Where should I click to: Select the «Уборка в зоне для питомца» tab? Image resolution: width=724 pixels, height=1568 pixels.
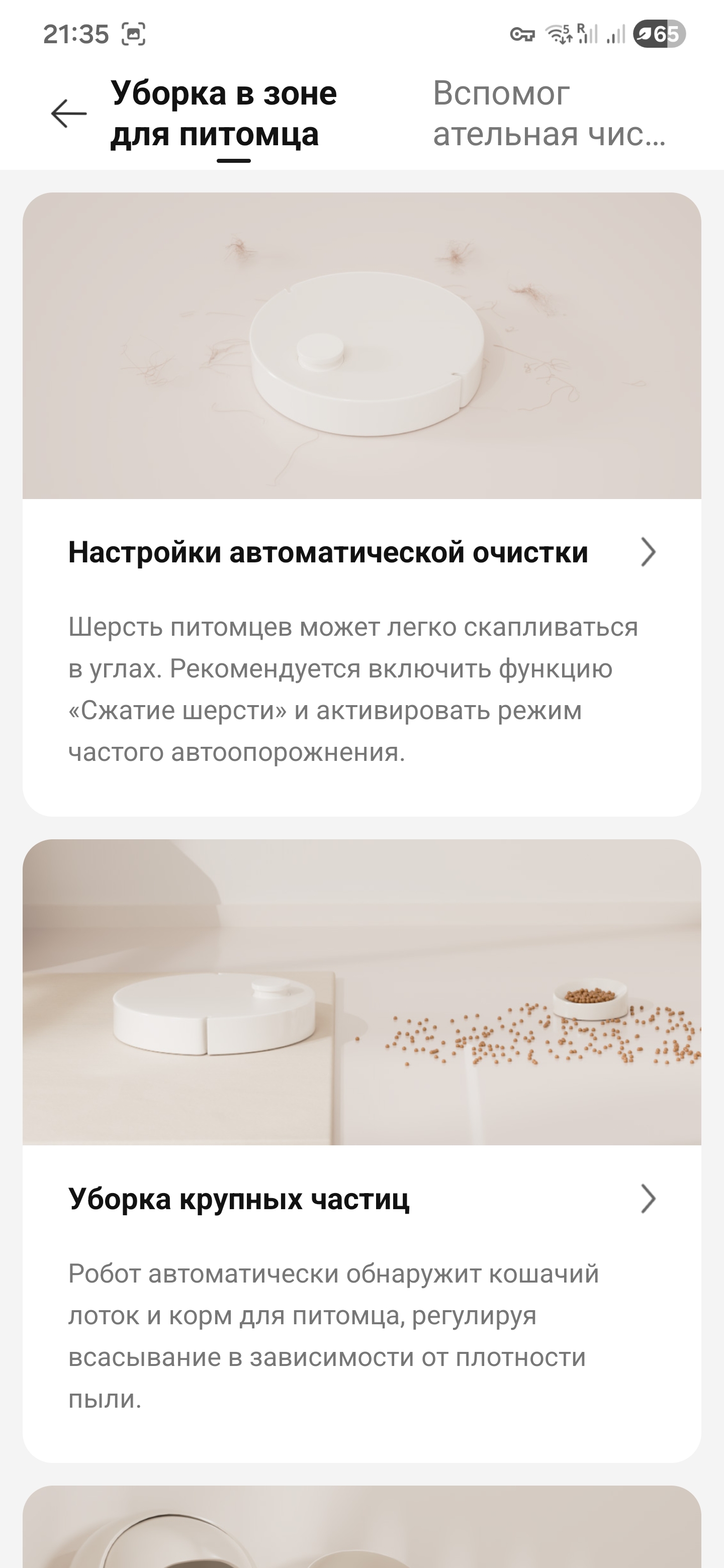pos(223,114)
